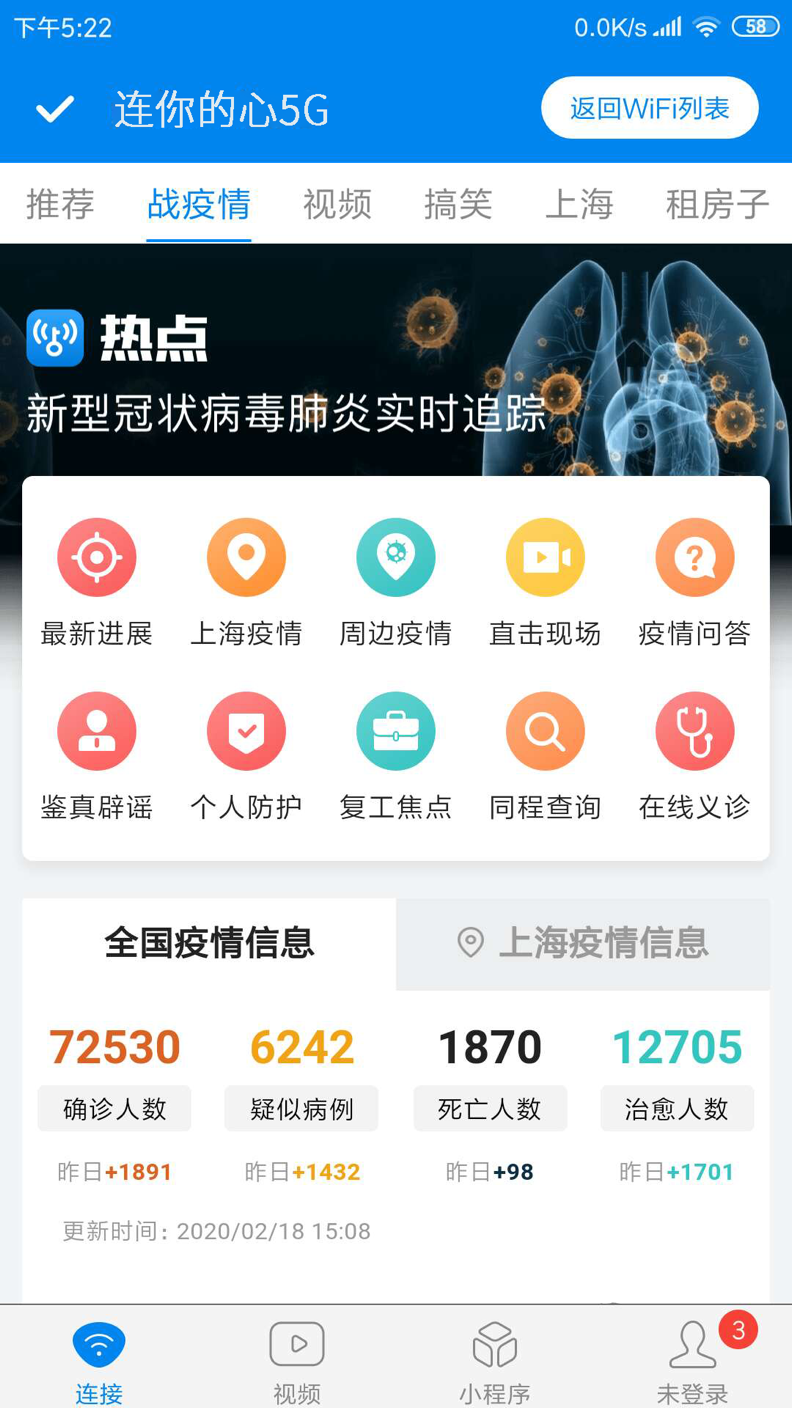This screenshot has height=1408, width=792.
Task: Open the 同程查询 search icon
Action: pyautogui.click(x=545, y=731)
